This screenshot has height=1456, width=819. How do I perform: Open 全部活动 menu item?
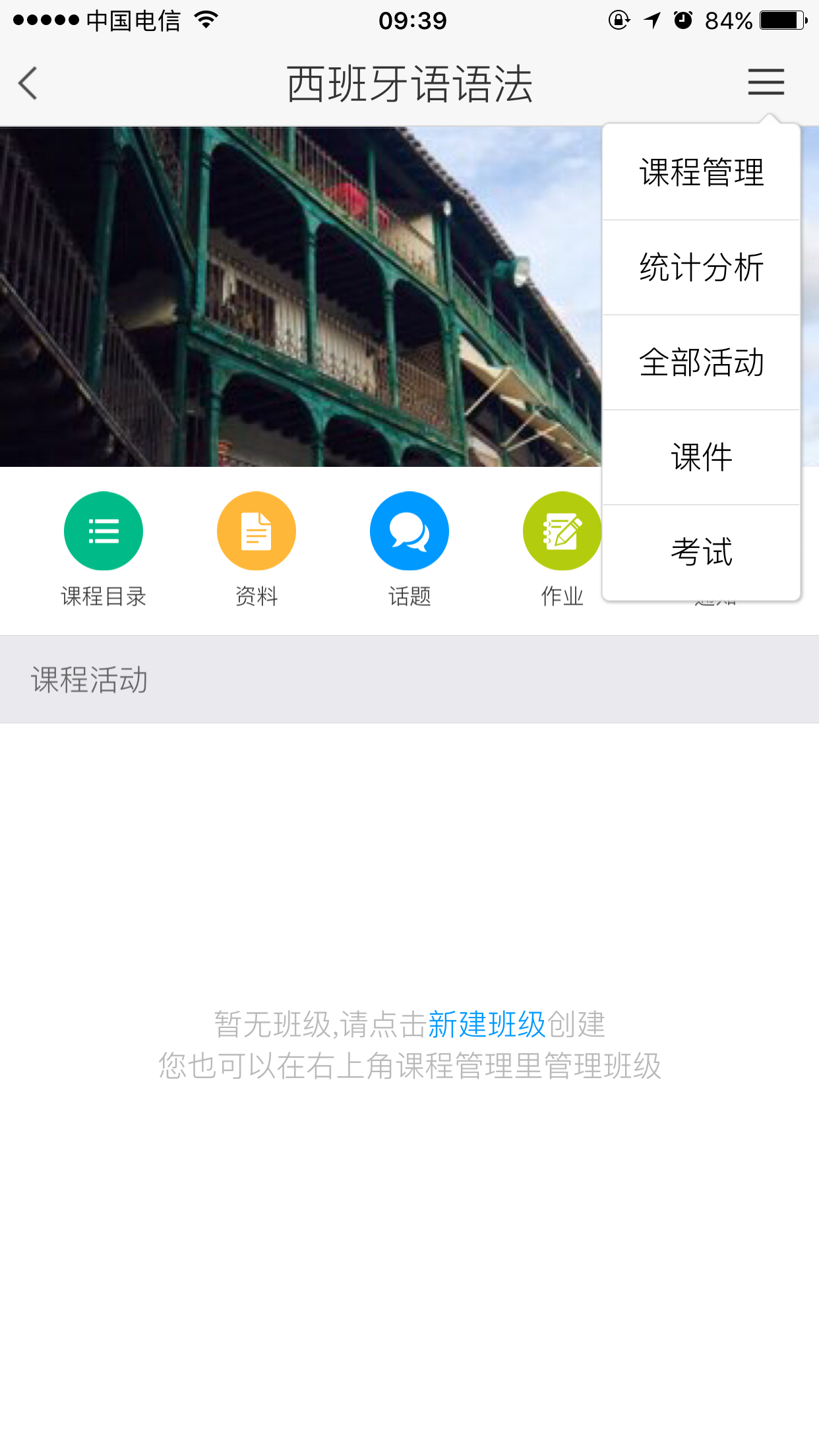[x=701, y=363]
